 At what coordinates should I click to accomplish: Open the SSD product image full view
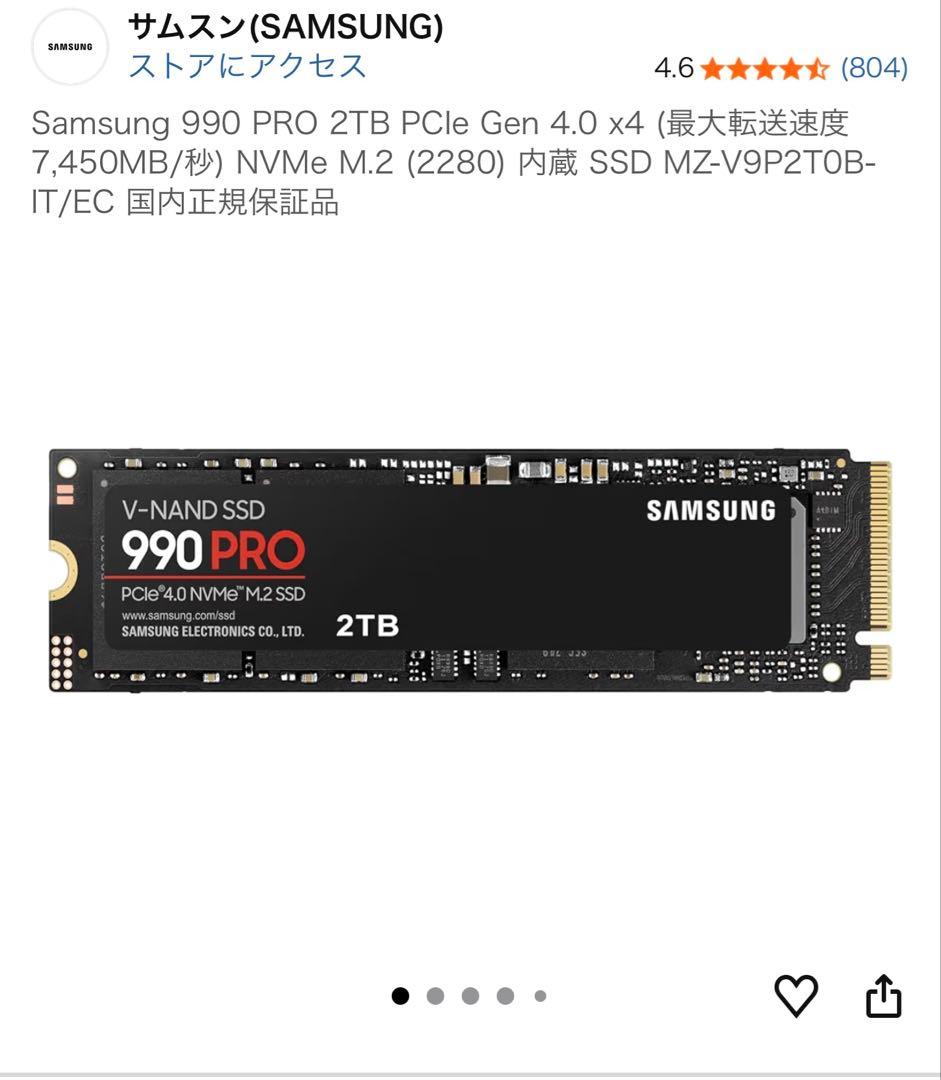pos(470,570)
